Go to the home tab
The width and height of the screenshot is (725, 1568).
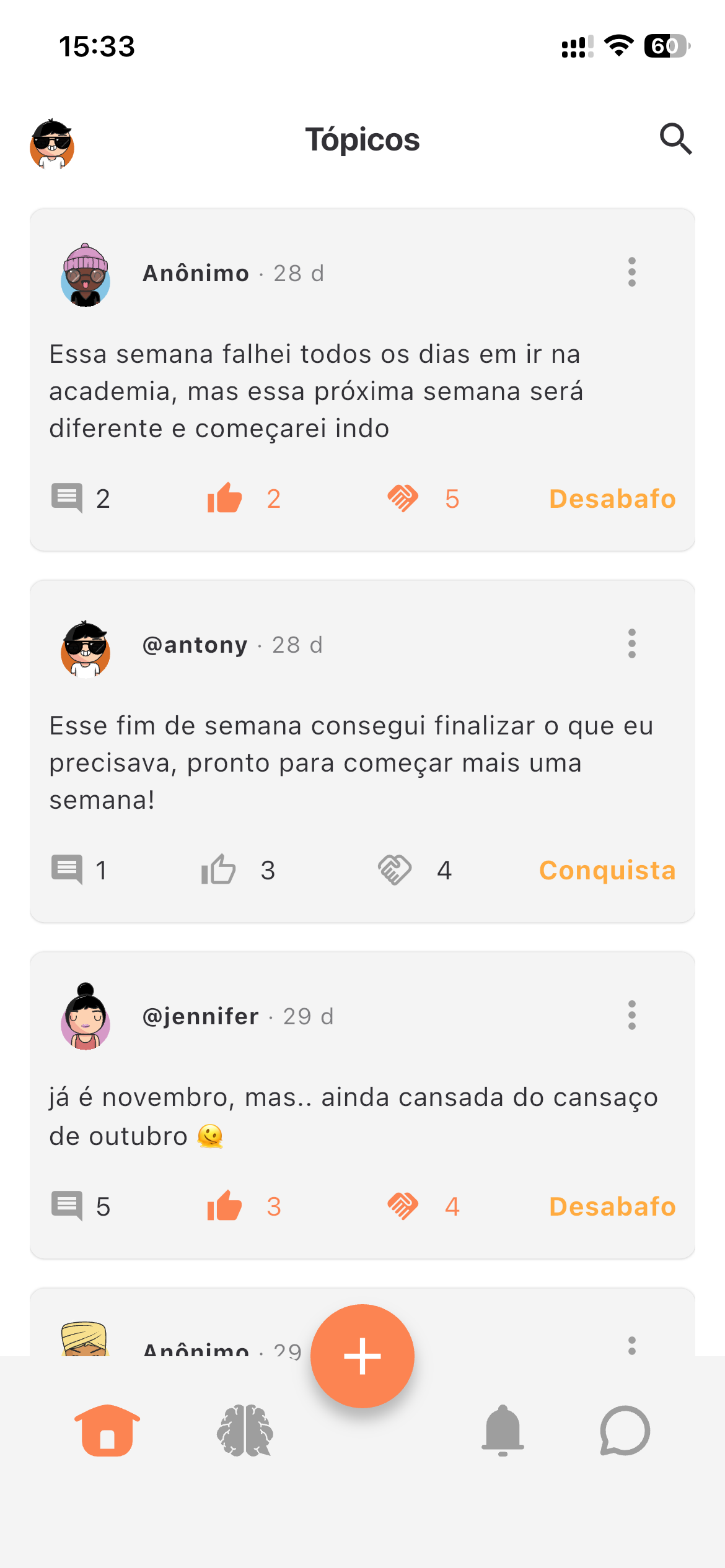[107, 1431]
